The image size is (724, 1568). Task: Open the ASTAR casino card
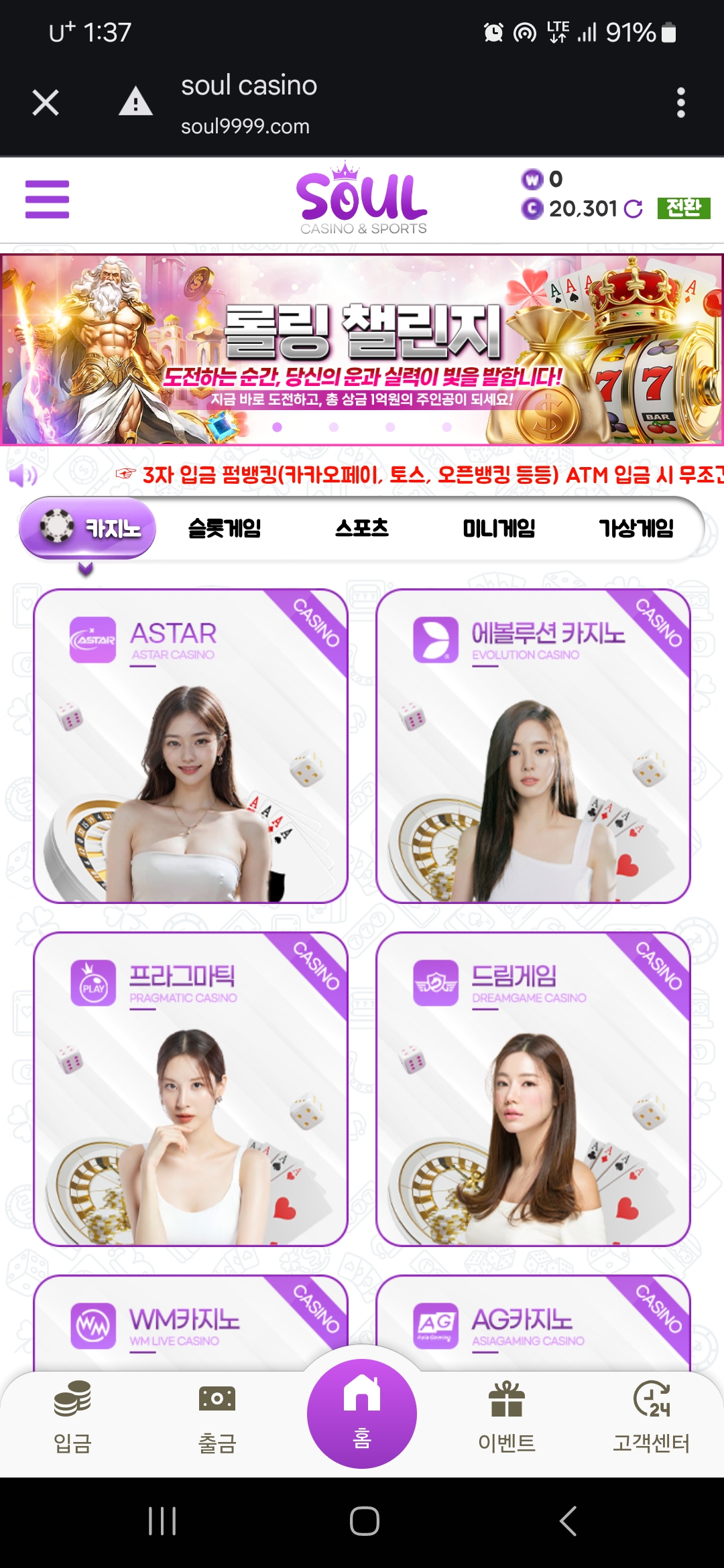click(190, 746)
